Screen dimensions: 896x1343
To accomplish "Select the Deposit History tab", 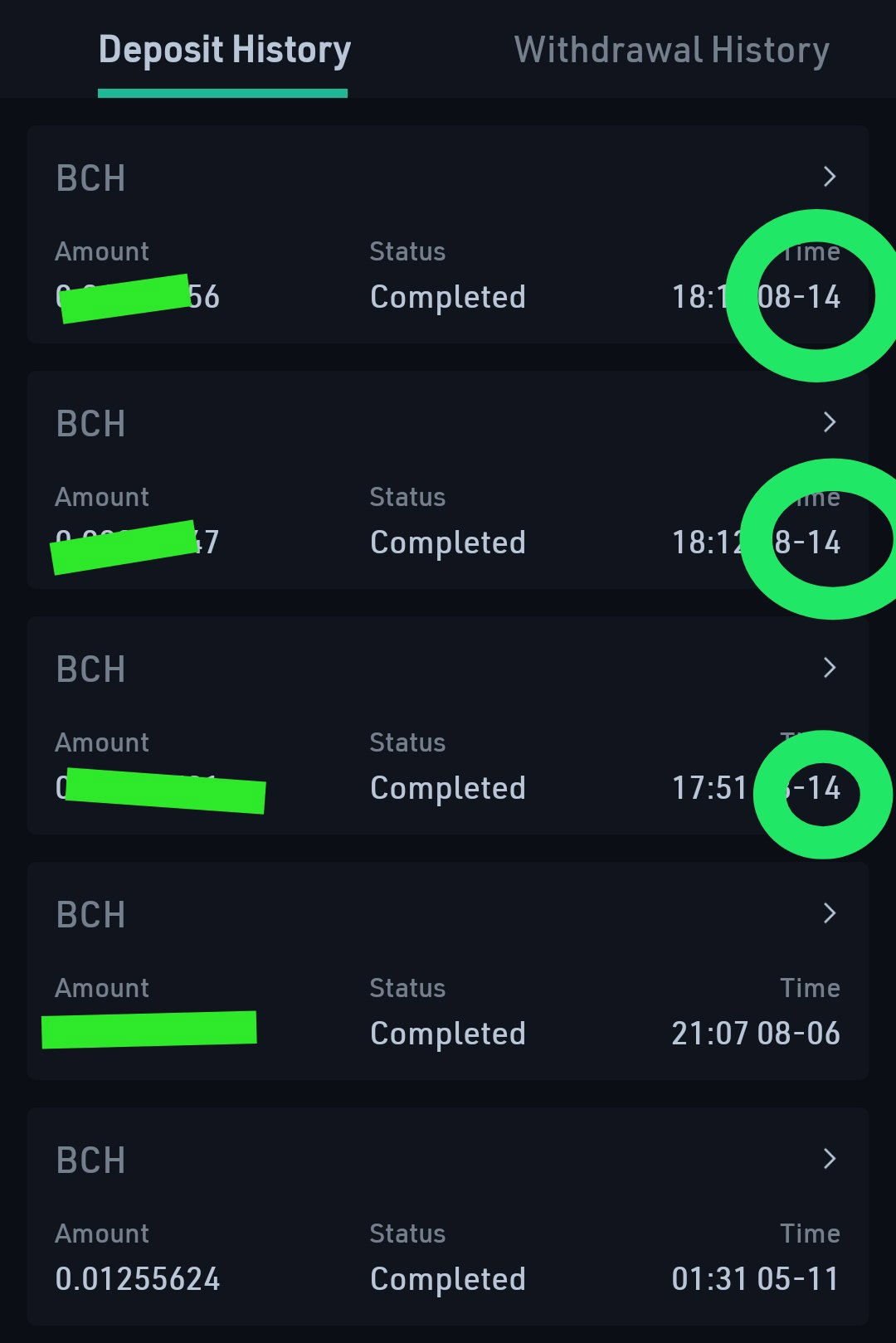I will [224, 50].
